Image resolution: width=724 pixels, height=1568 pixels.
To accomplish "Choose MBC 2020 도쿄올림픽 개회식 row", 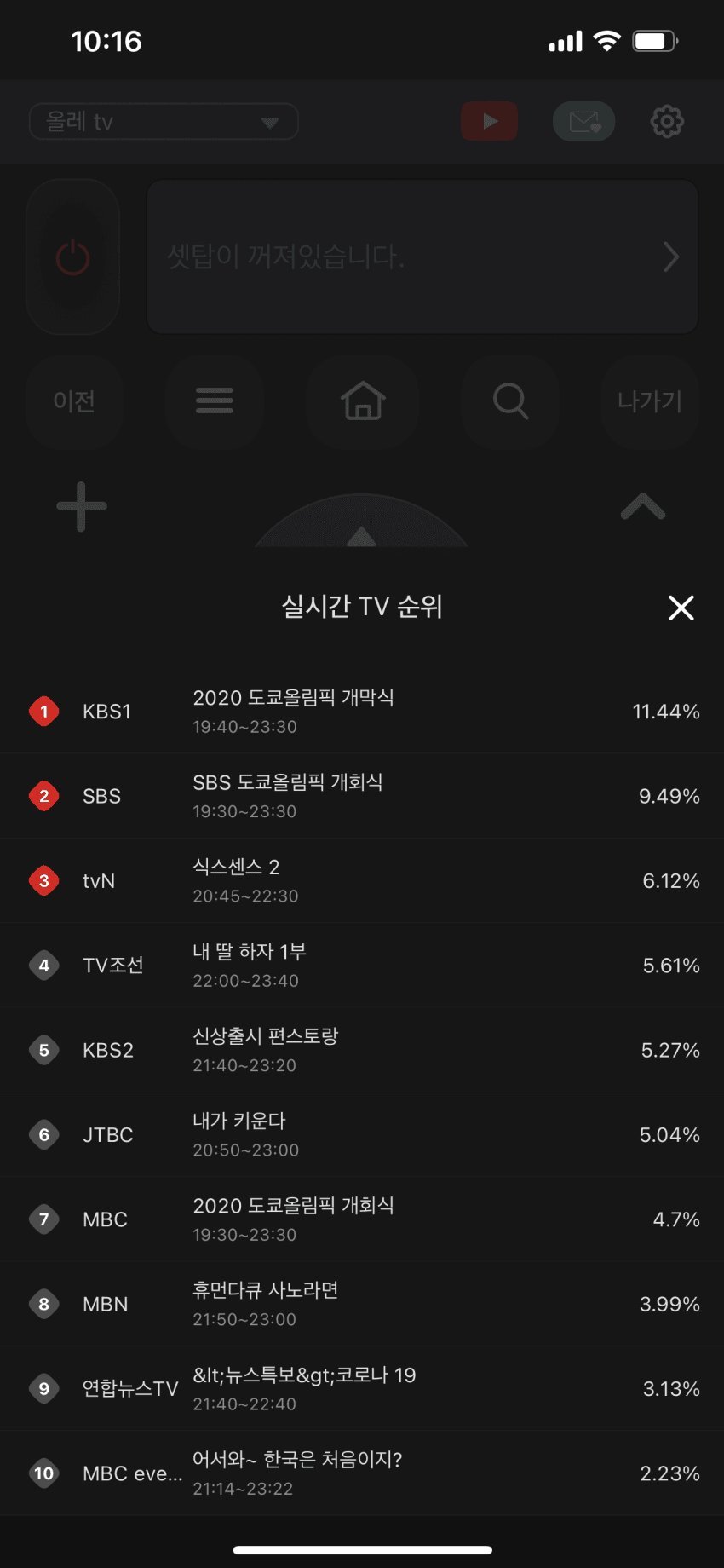I will tap(362, 1219).
